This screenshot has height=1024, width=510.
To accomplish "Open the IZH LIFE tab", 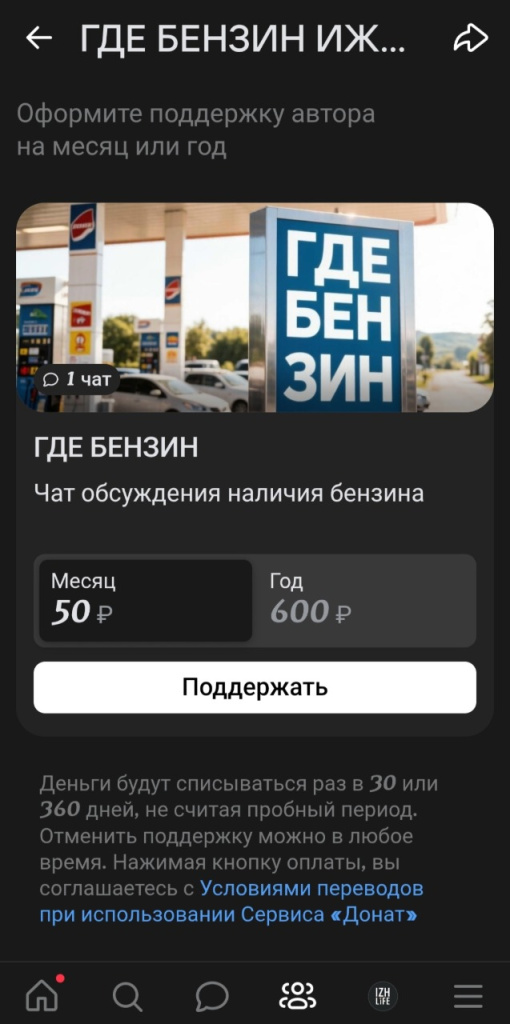I will point(382,997).
